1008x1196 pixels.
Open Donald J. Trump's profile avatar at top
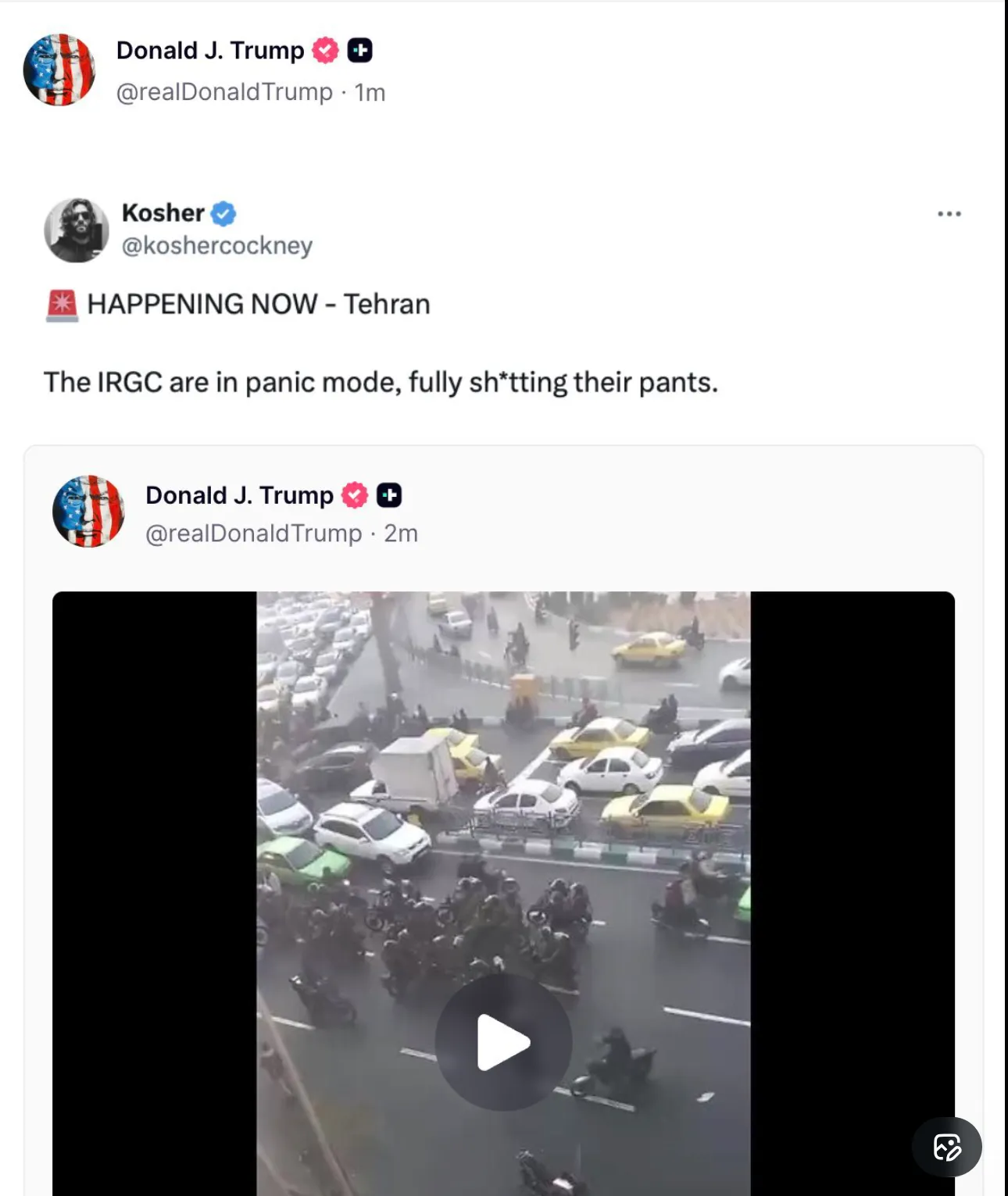pyautogui.click(x=59, y=70)
